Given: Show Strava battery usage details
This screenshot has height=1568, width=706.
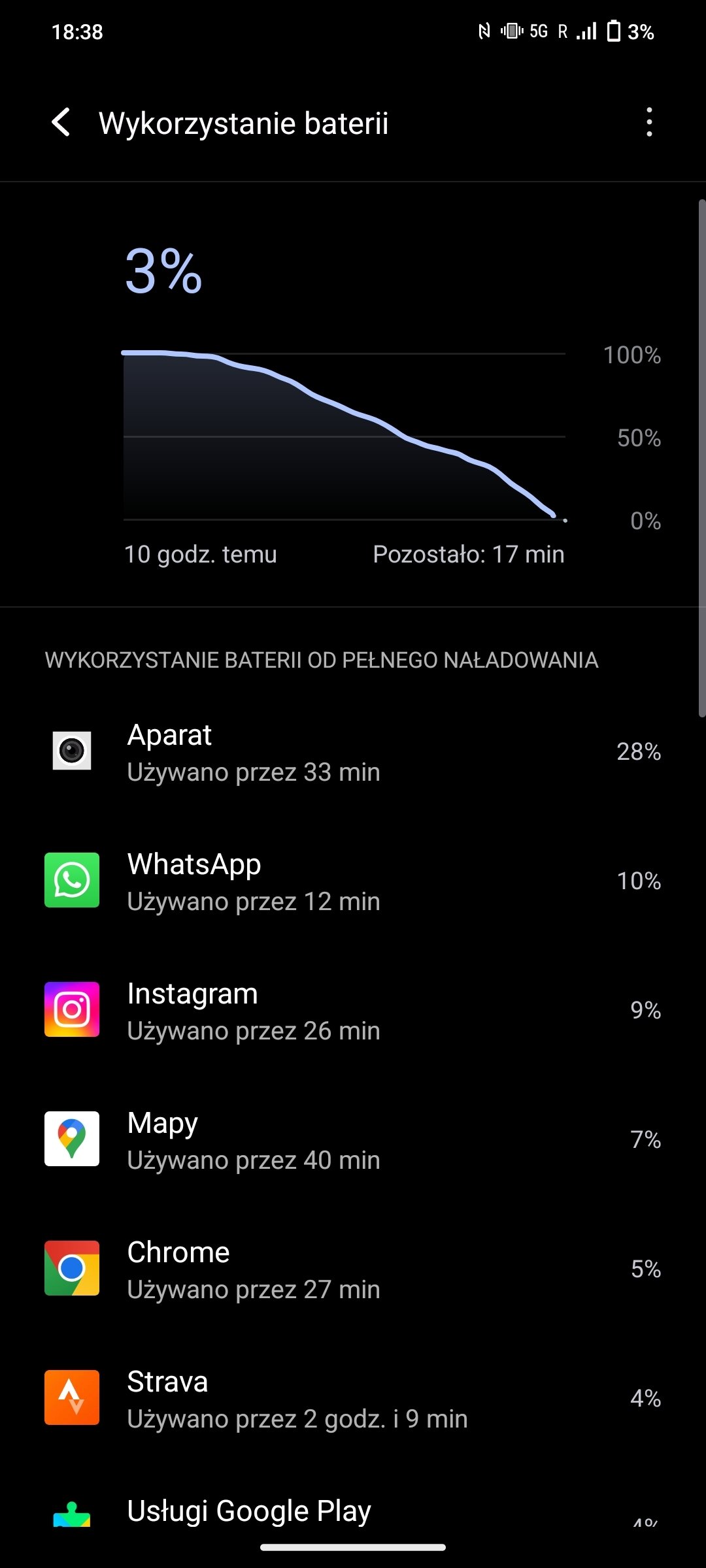Looking at the screenshot, I should point(353,1398).
